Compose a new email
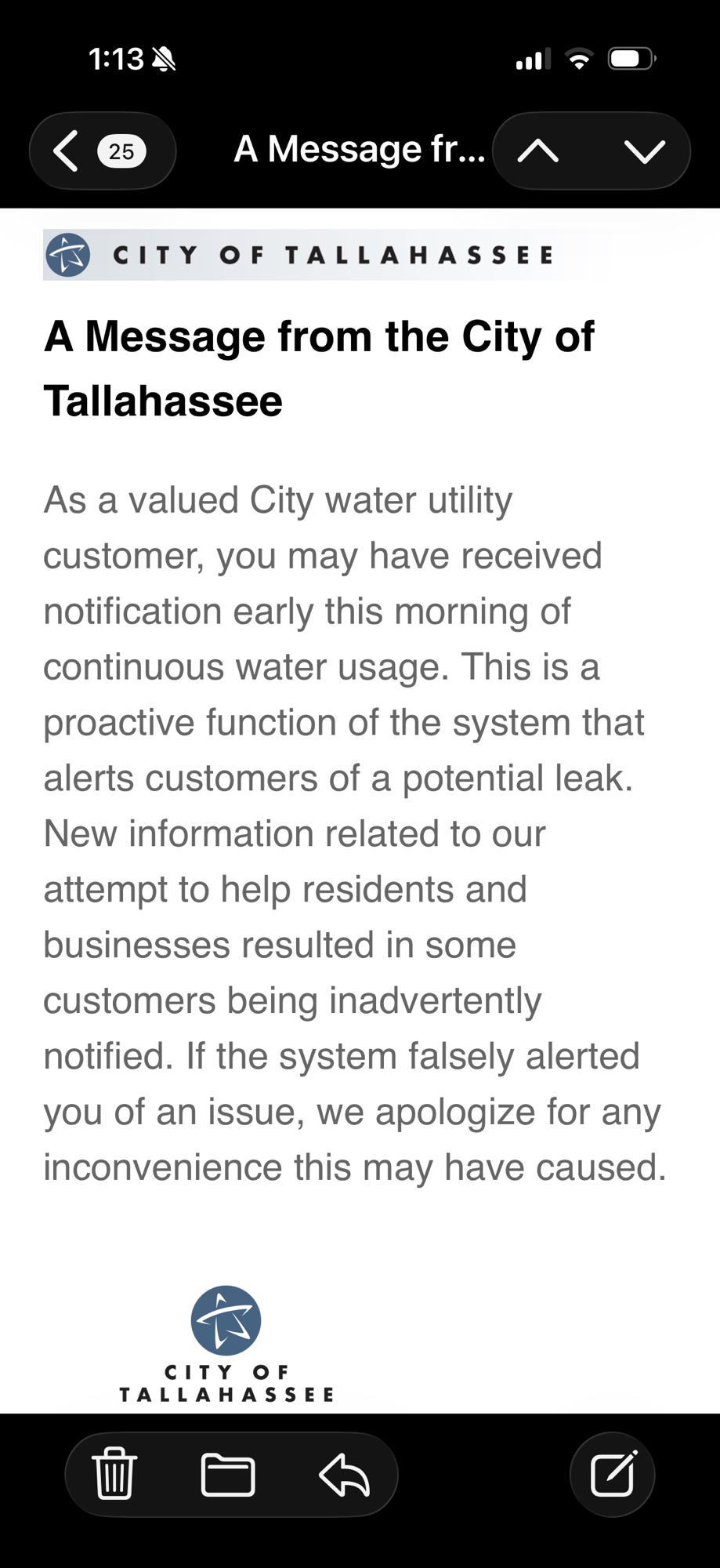Viewport: 720px width, 1568px height. [x=613, y=1474]
